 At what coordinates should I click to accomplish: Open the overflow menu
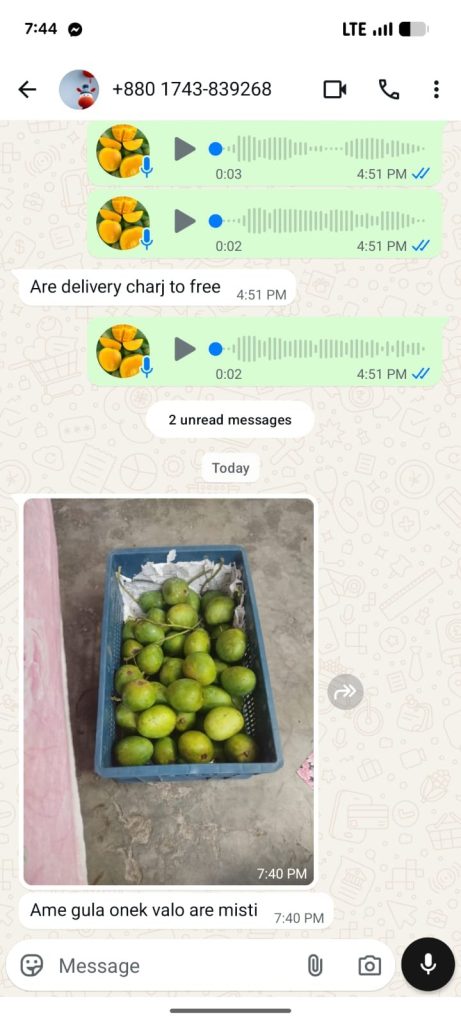pyautogui.click(x=436, y=89)
